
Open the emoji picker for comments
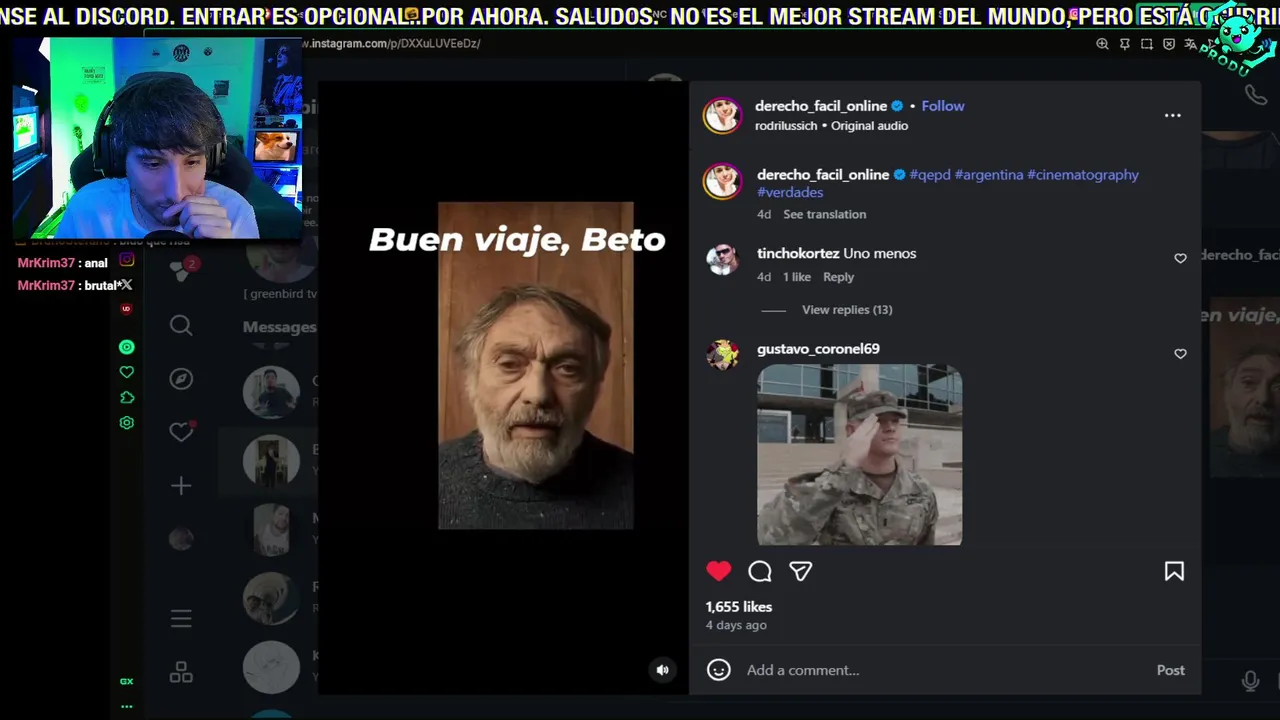[x=718, y=670]
